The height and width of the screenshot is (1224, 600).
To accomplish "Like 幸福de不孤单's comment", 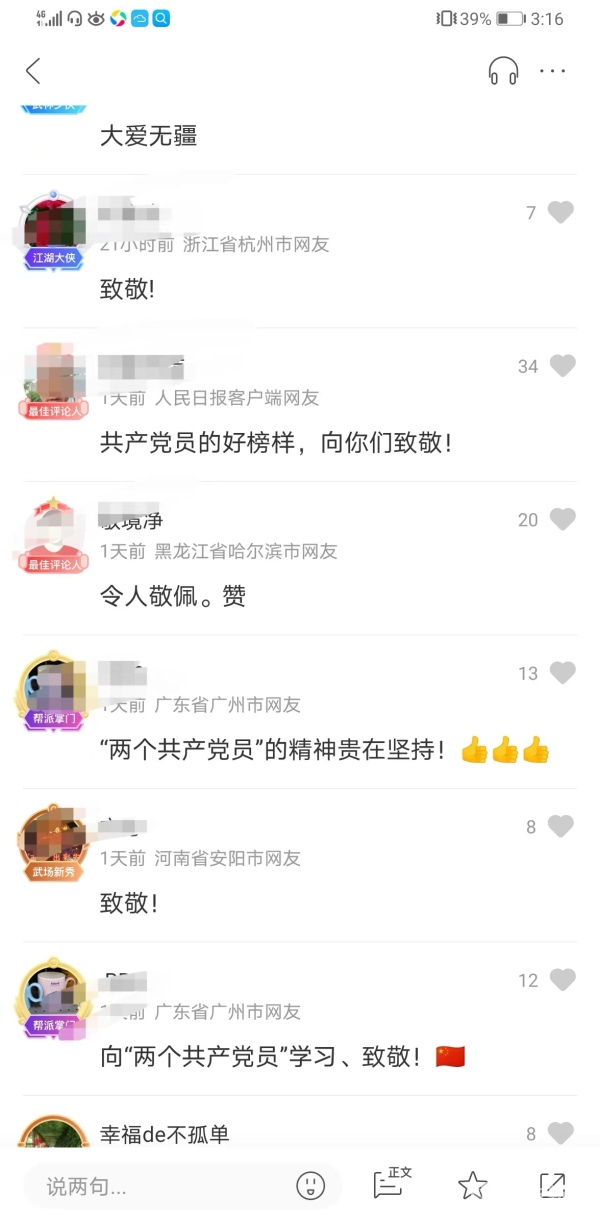I will tap(562, 1134).
